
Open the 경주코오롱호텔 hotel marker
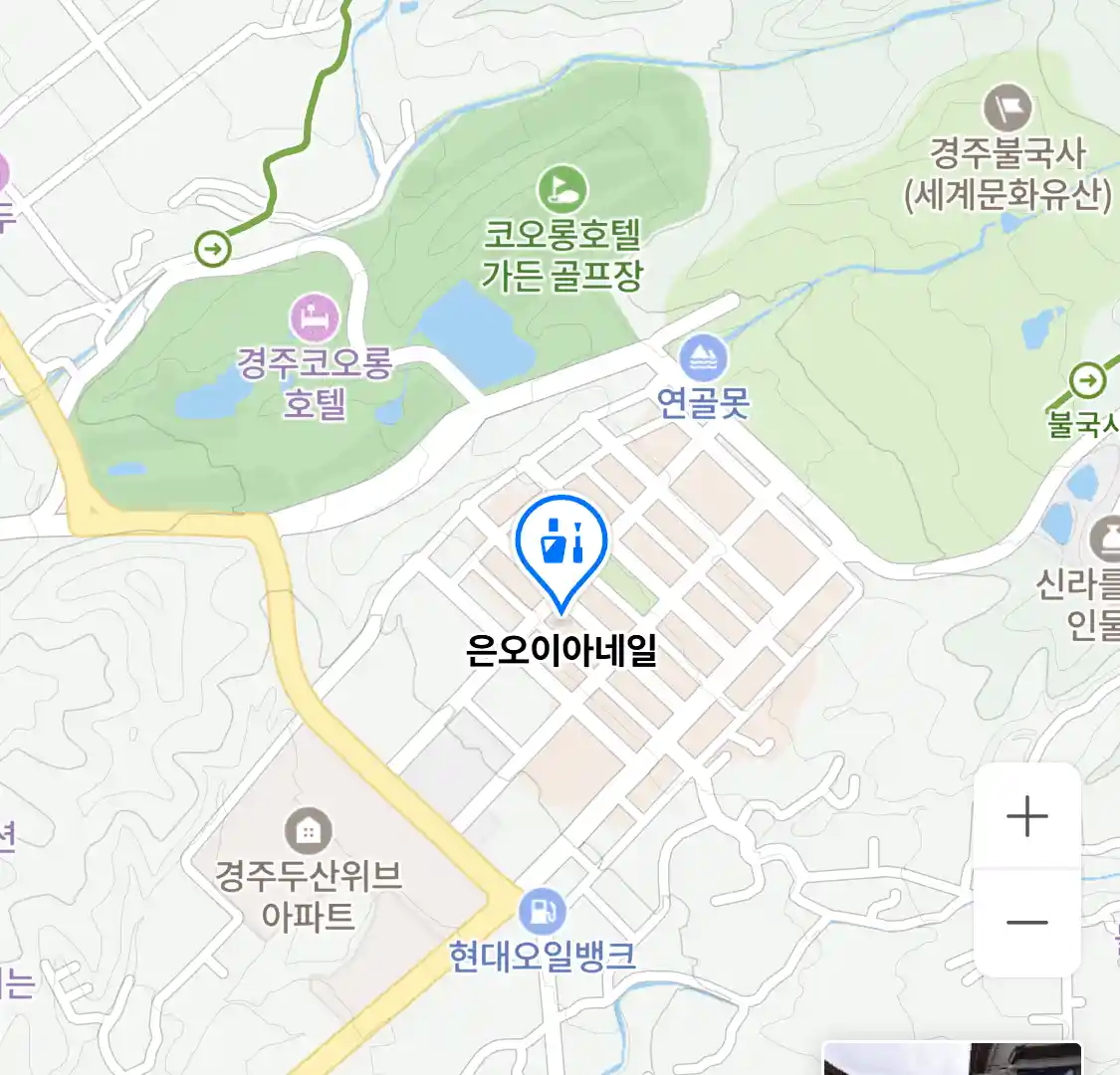pos(315,319)
